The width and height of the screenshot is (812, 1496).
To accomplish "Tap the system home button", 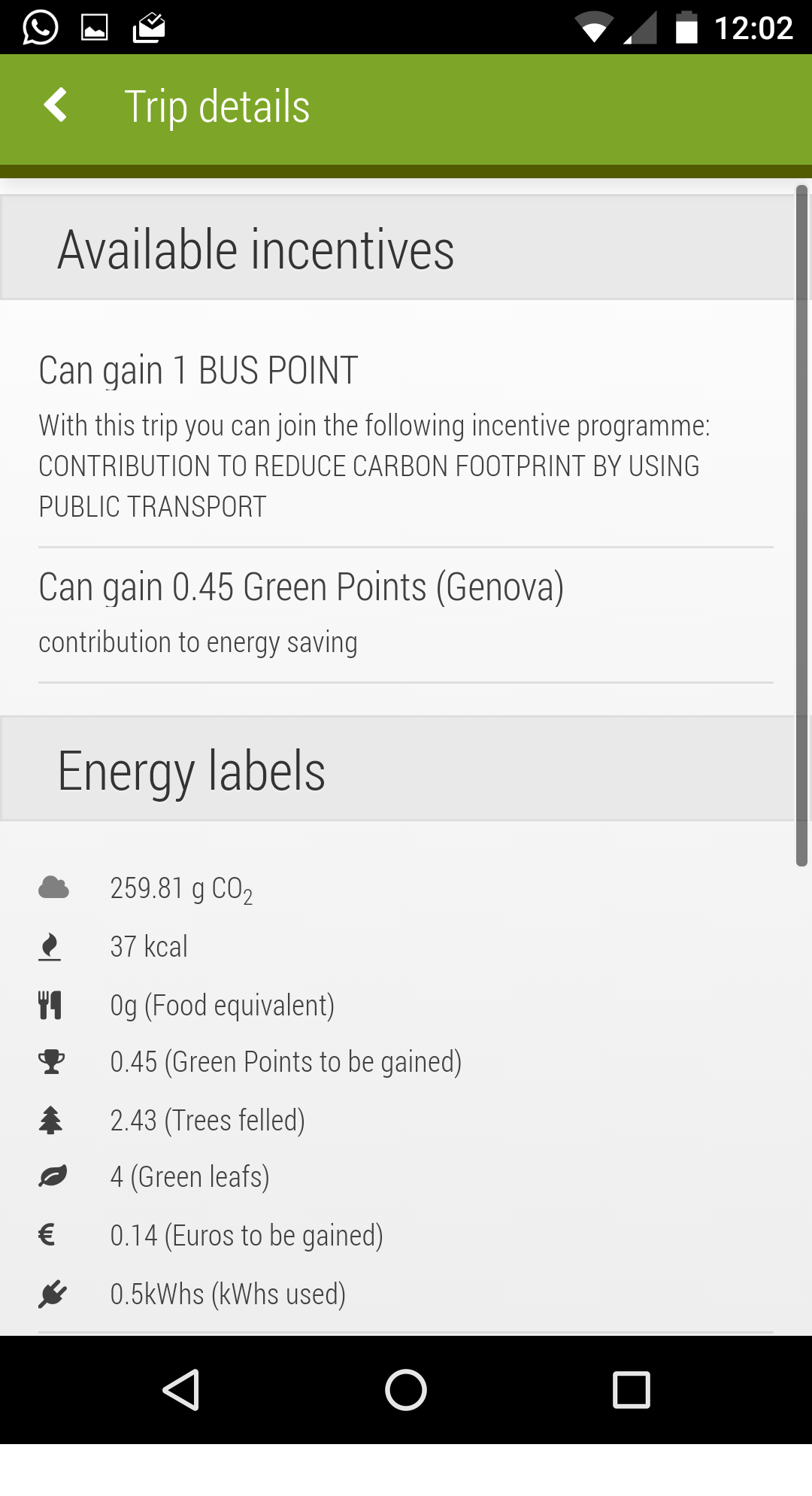I will point(406,1389).
